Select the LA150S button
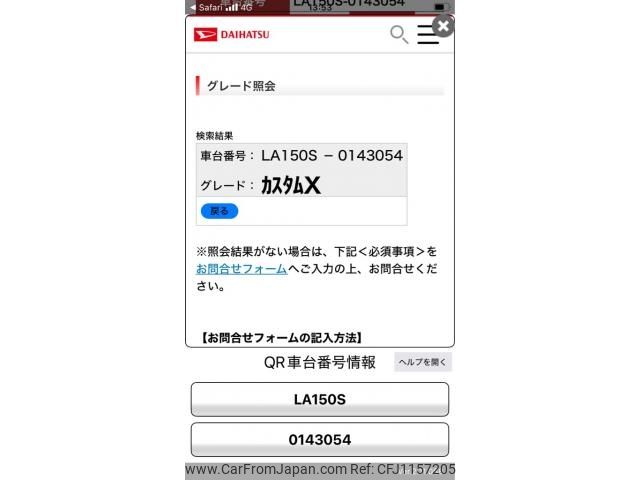Screen dimensions: 640x480 [x=319, y=399]
